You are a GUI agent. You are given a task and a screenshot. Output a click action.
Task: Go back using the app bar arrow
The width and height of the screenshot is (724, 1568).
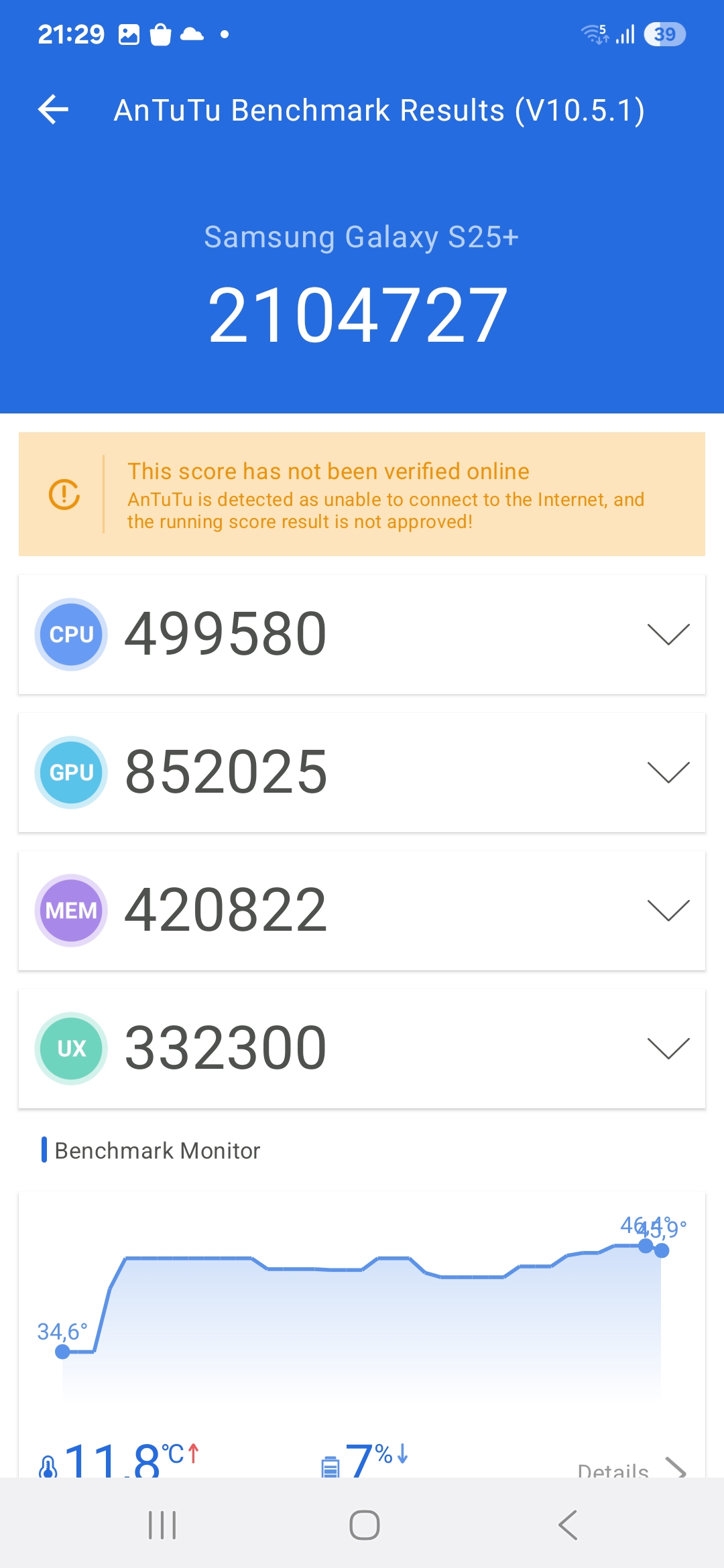pyautogui.click(x=54, y=109)
